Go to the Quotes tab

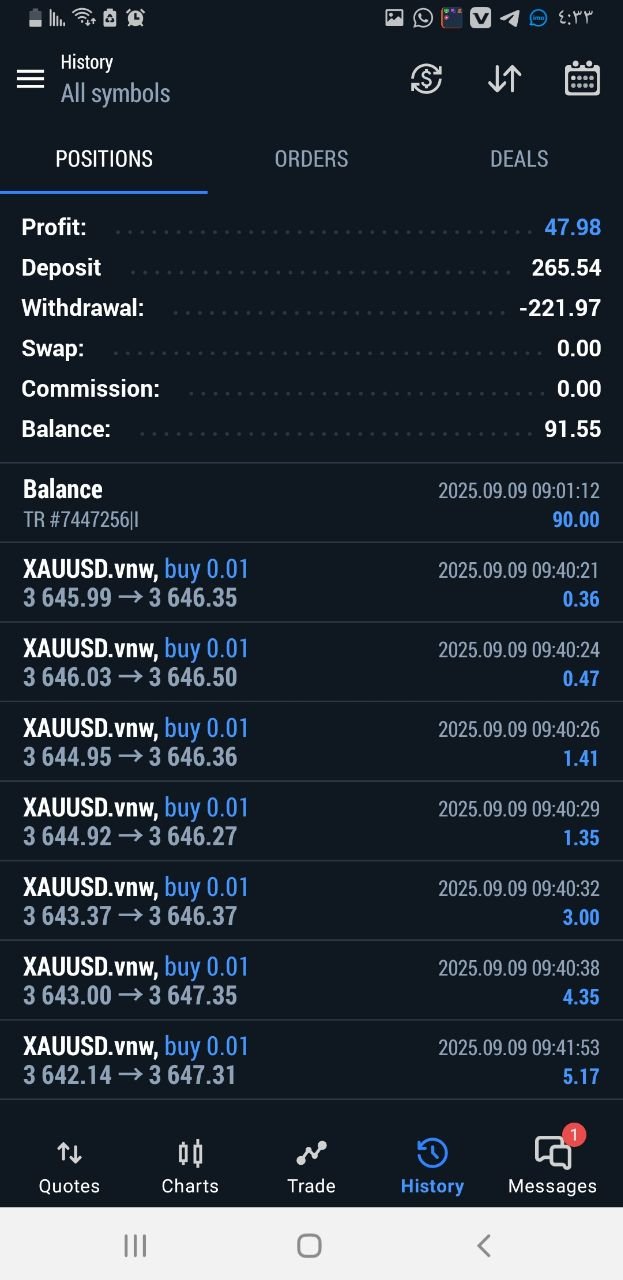pos(69,1166)
